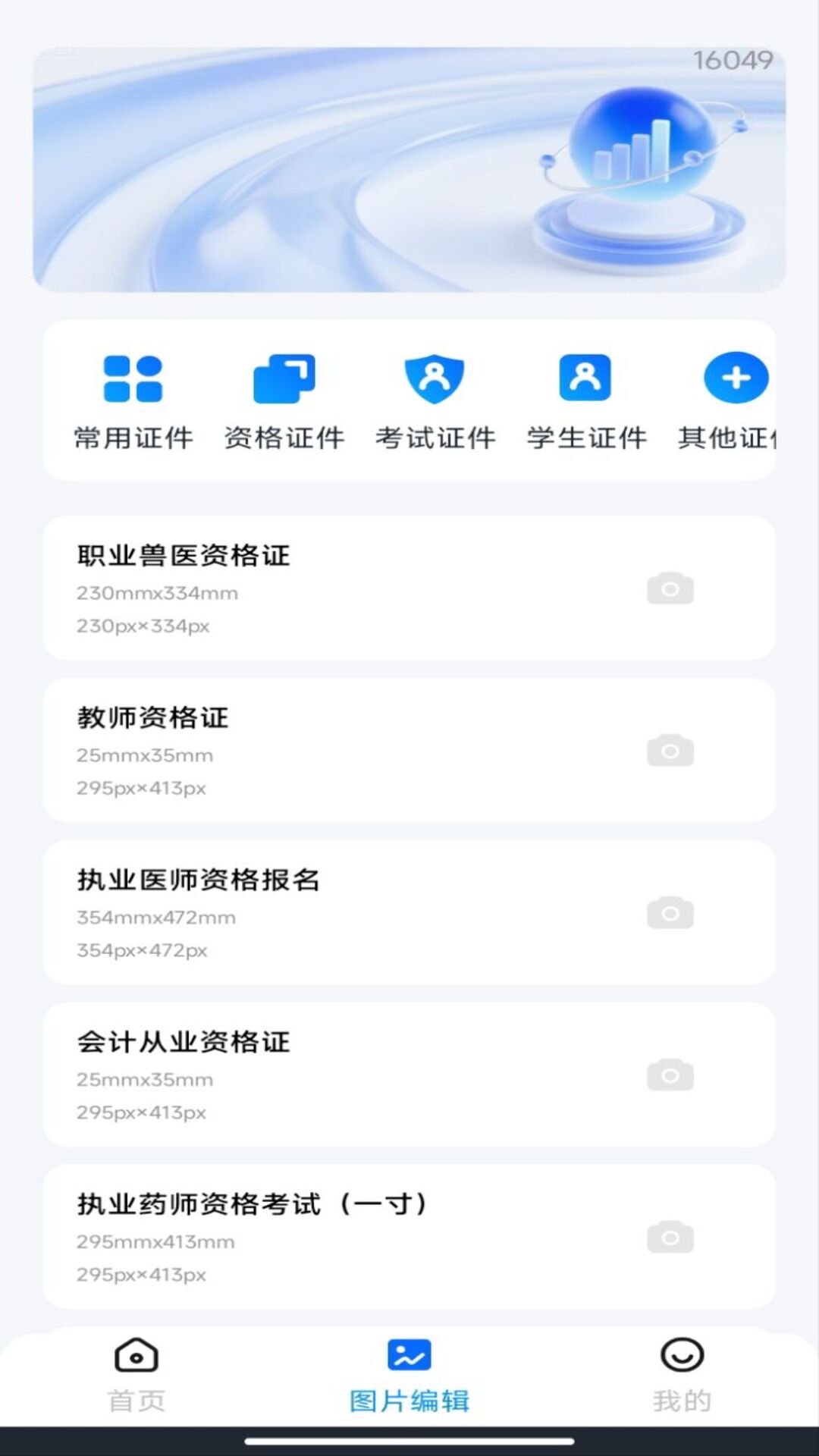Open the 教师资格证 photo option
Screen dimensions: 819x1456
303,750
